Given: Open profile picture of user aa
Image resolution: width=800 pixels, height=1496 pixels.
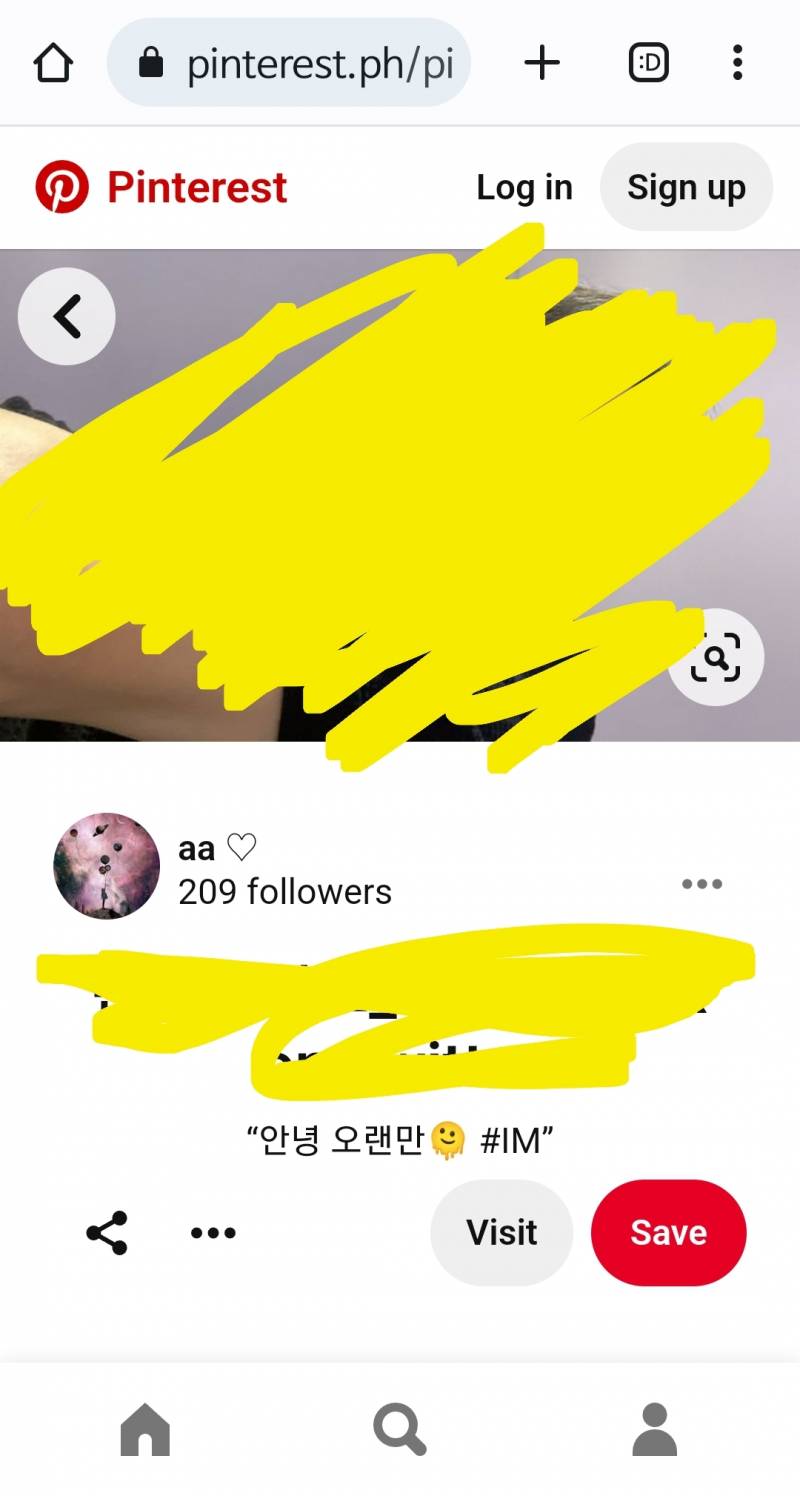Looking at the screenshot, I should (x=105, y=866).
